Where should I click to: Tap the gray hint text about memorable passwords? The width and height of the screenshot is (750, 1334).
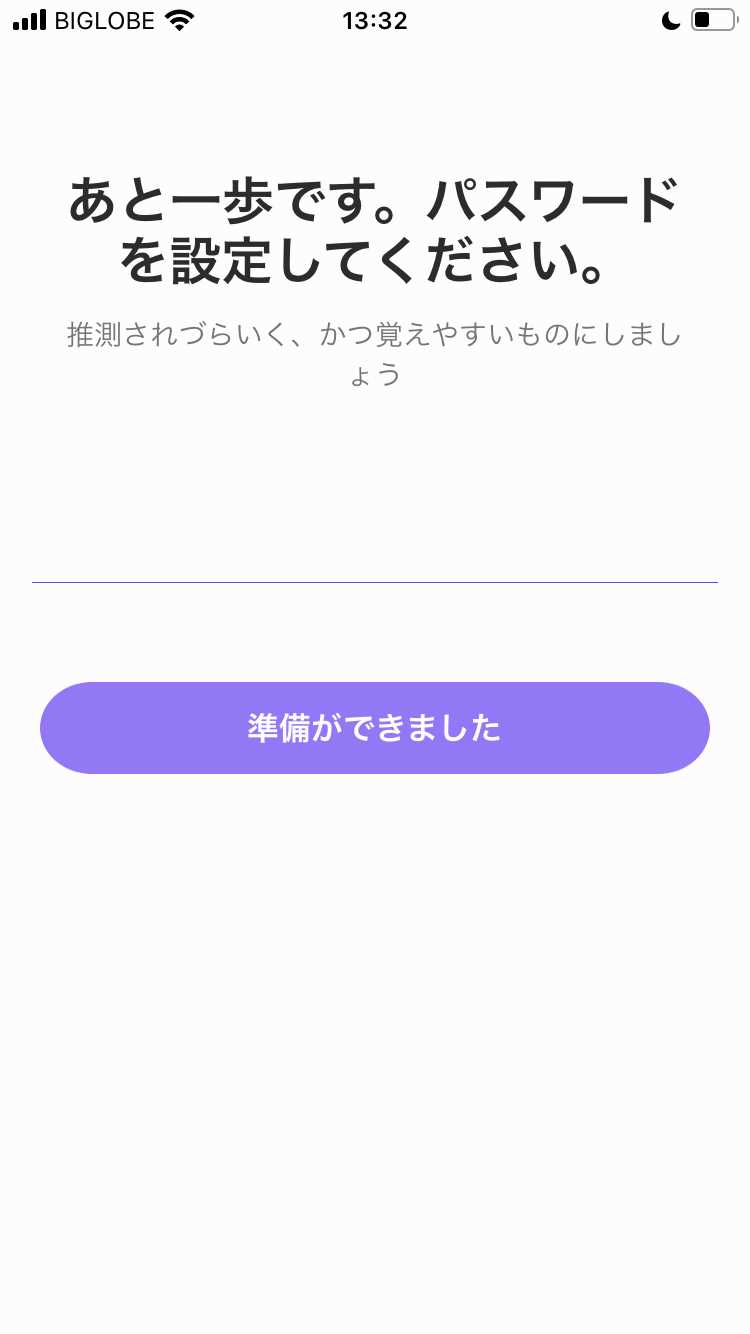pos(374,353)
